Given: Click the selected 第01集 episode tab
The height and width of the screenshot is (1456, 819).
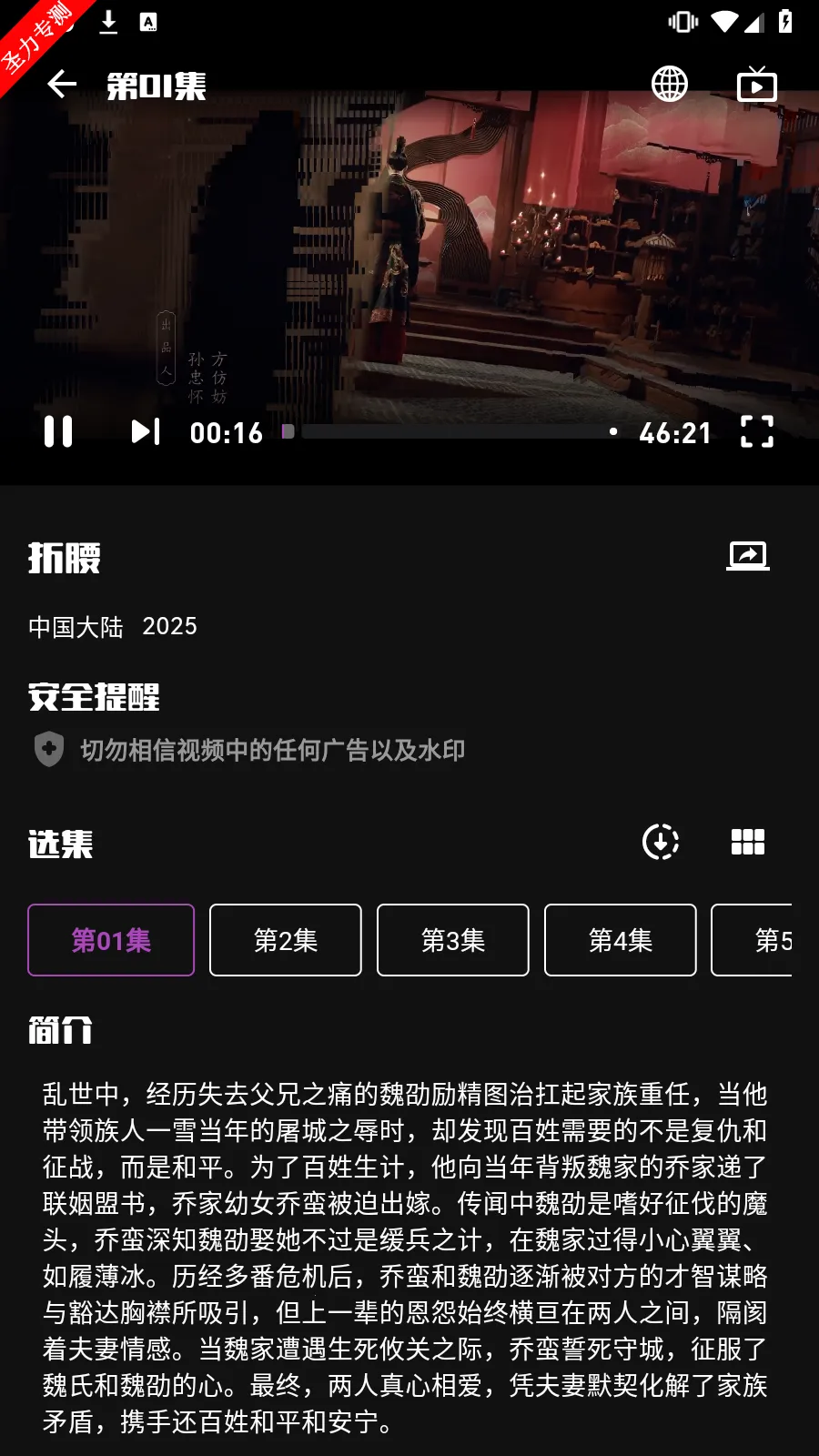Looking at the screenshot, I should 110,940.
